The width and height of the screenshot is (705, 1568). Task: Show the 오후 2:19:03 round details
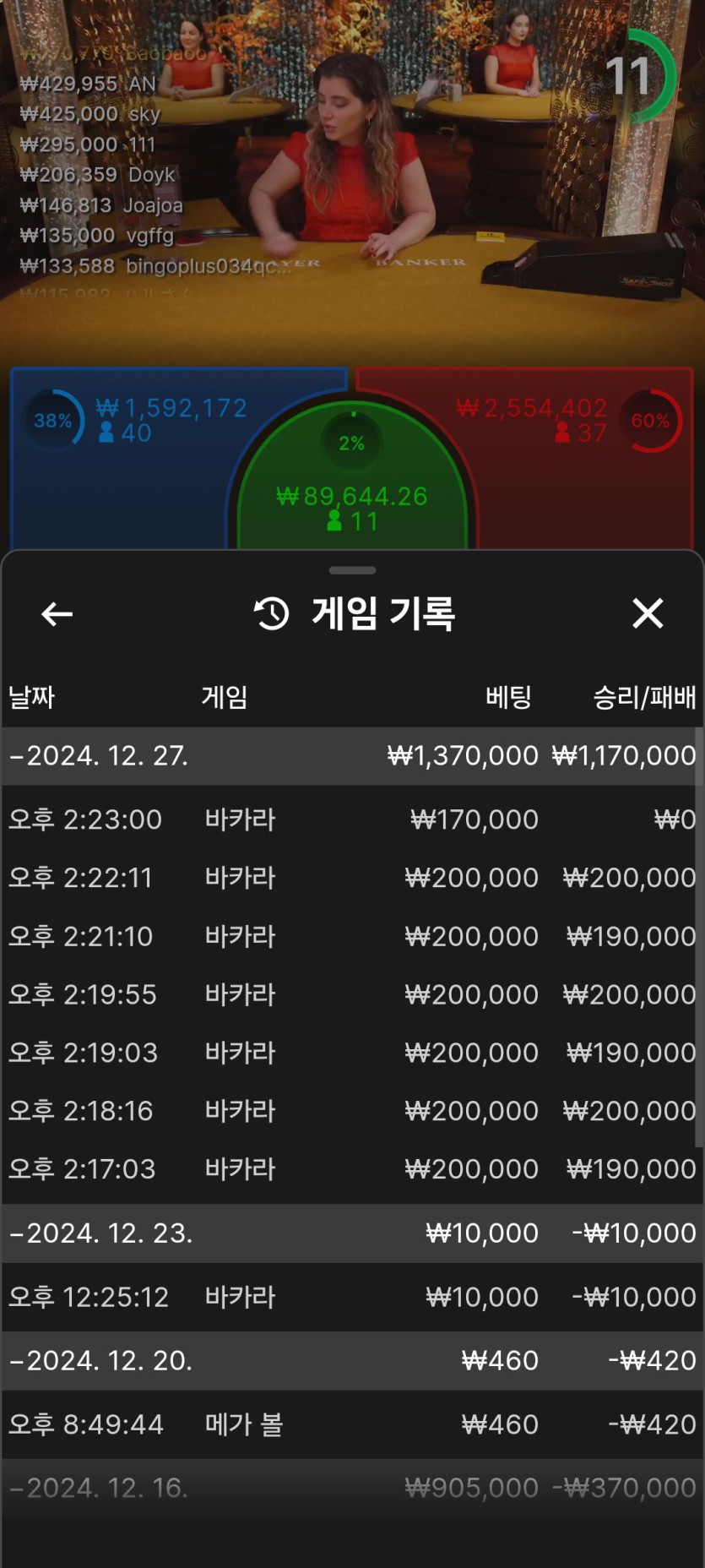[x=351, y=1053]
